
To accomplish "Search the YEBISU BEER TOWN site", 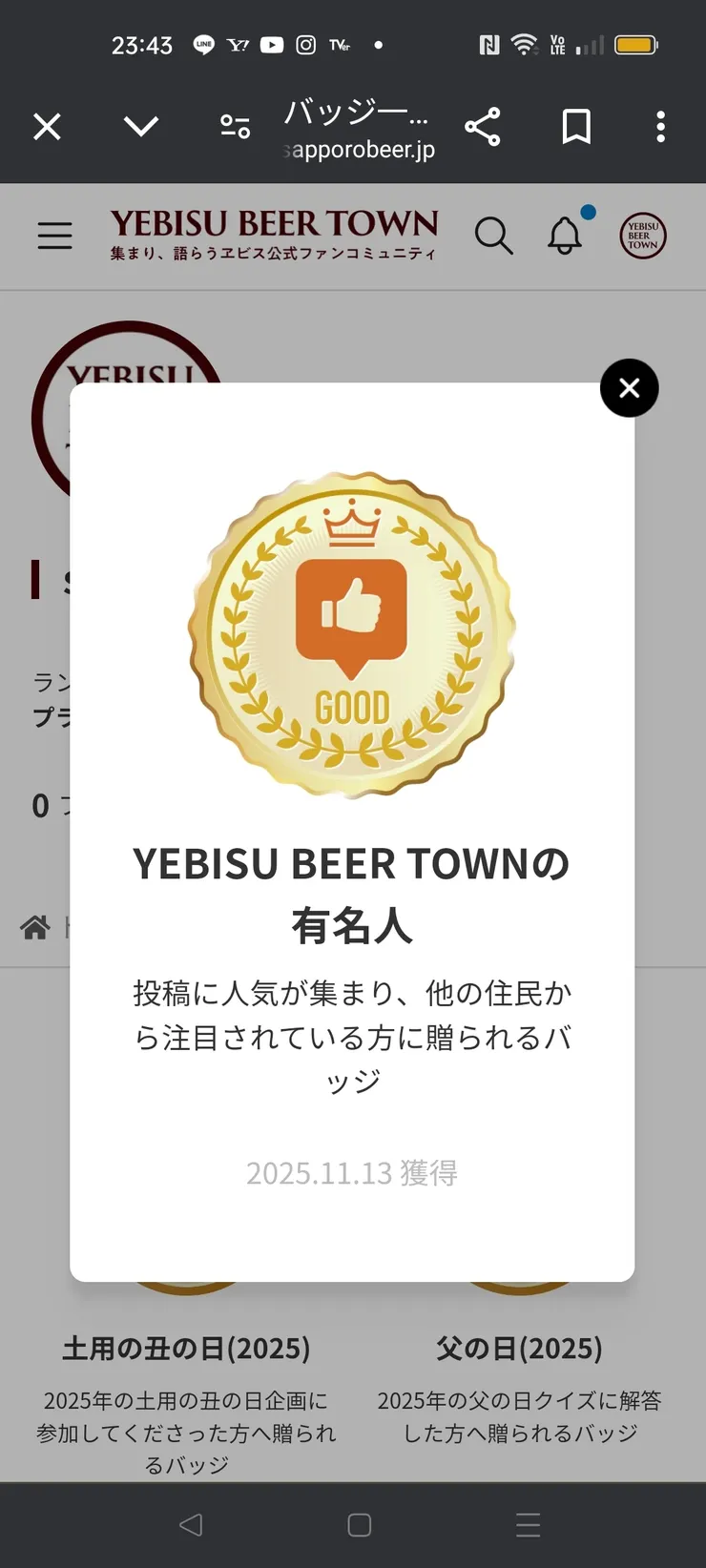I will pyautogui.click(x=493, y=236).
